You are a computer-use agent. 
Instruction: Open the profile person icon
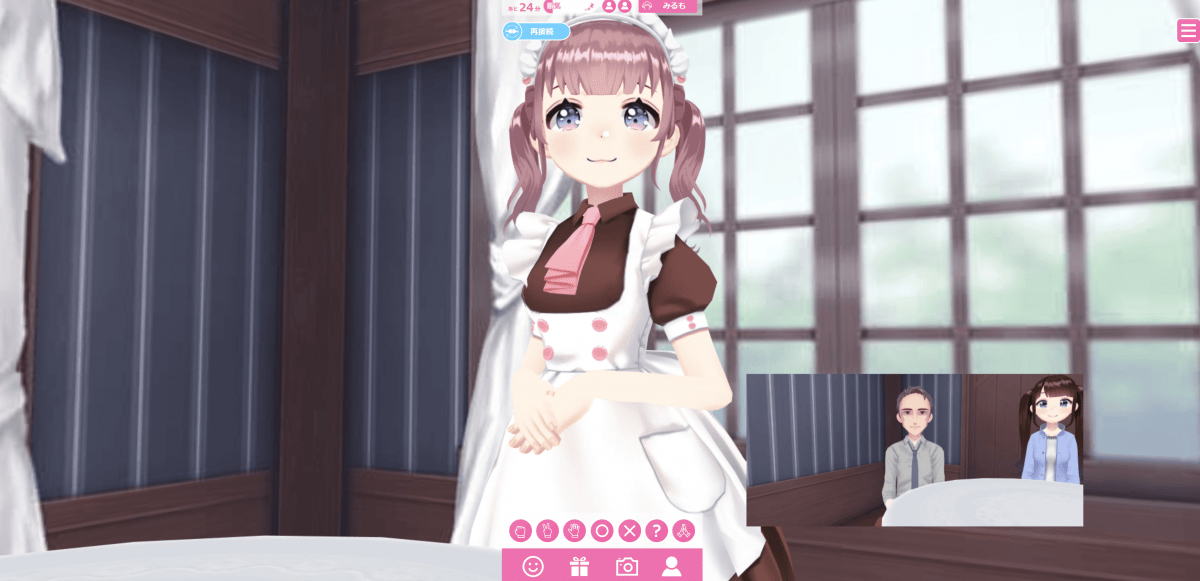(x=672, y=566)
